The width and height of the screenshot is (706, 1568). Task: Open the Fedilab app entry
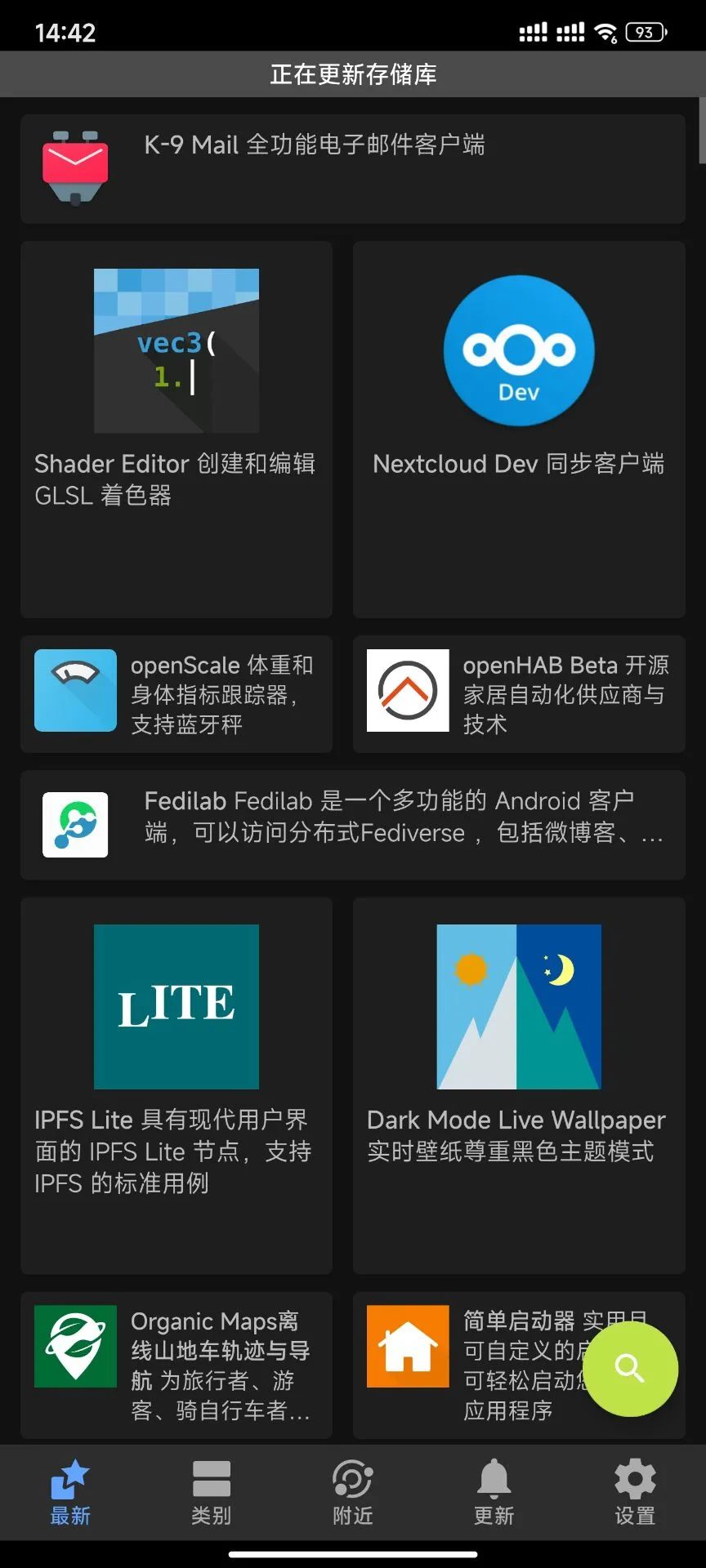coord(352,825)
